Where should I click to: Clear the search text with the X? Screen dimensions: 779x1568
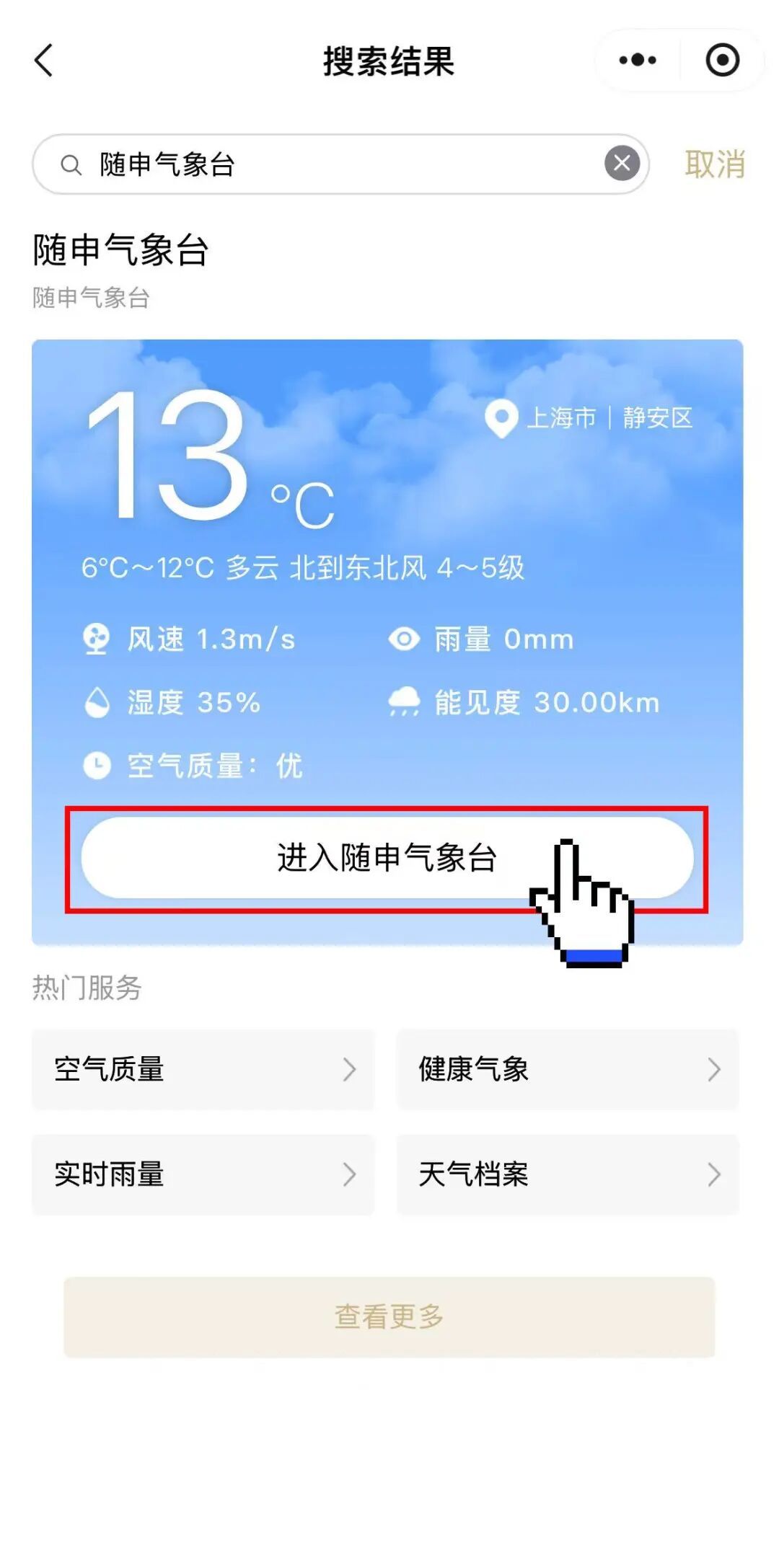click(x=622, y=164)
